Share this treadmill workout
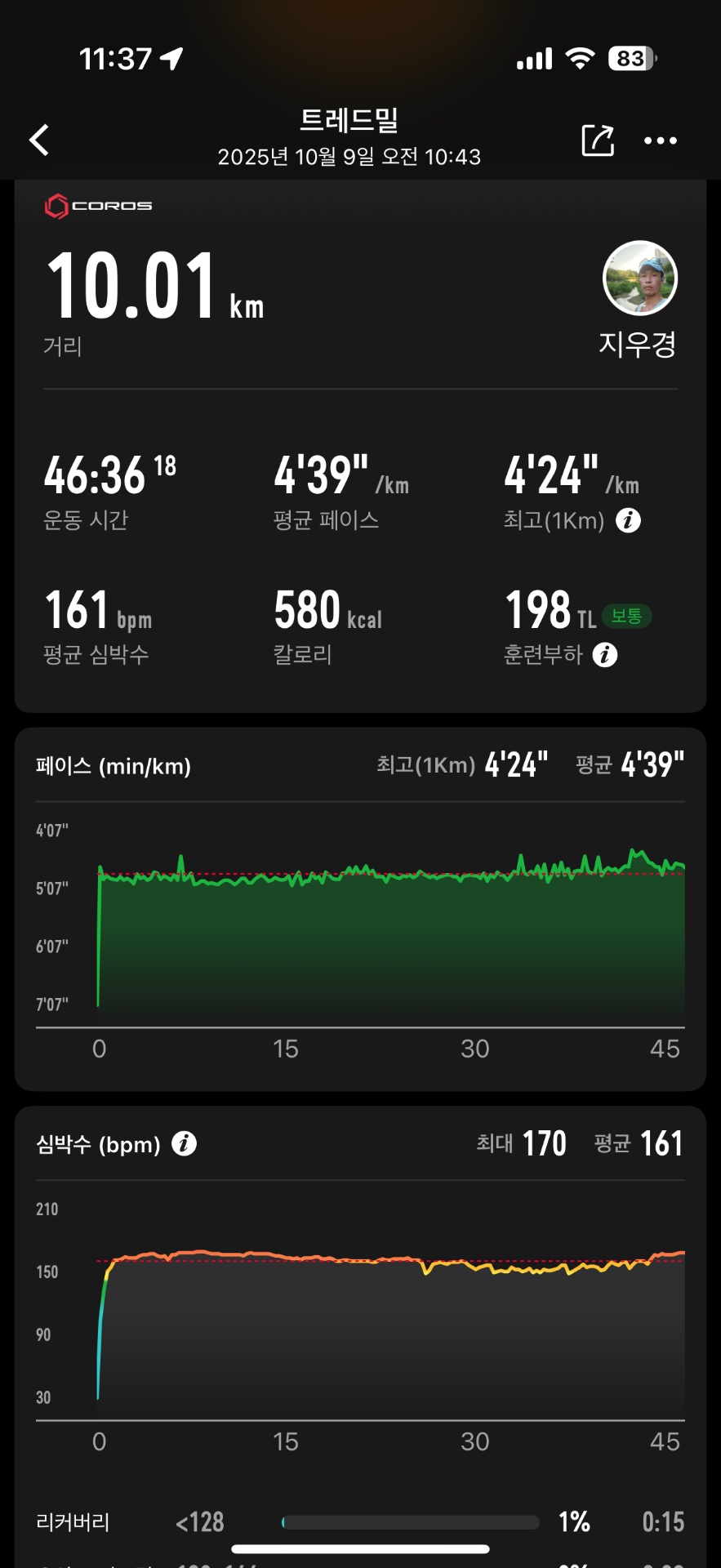The image size is (721, 1568). (597, 140)
